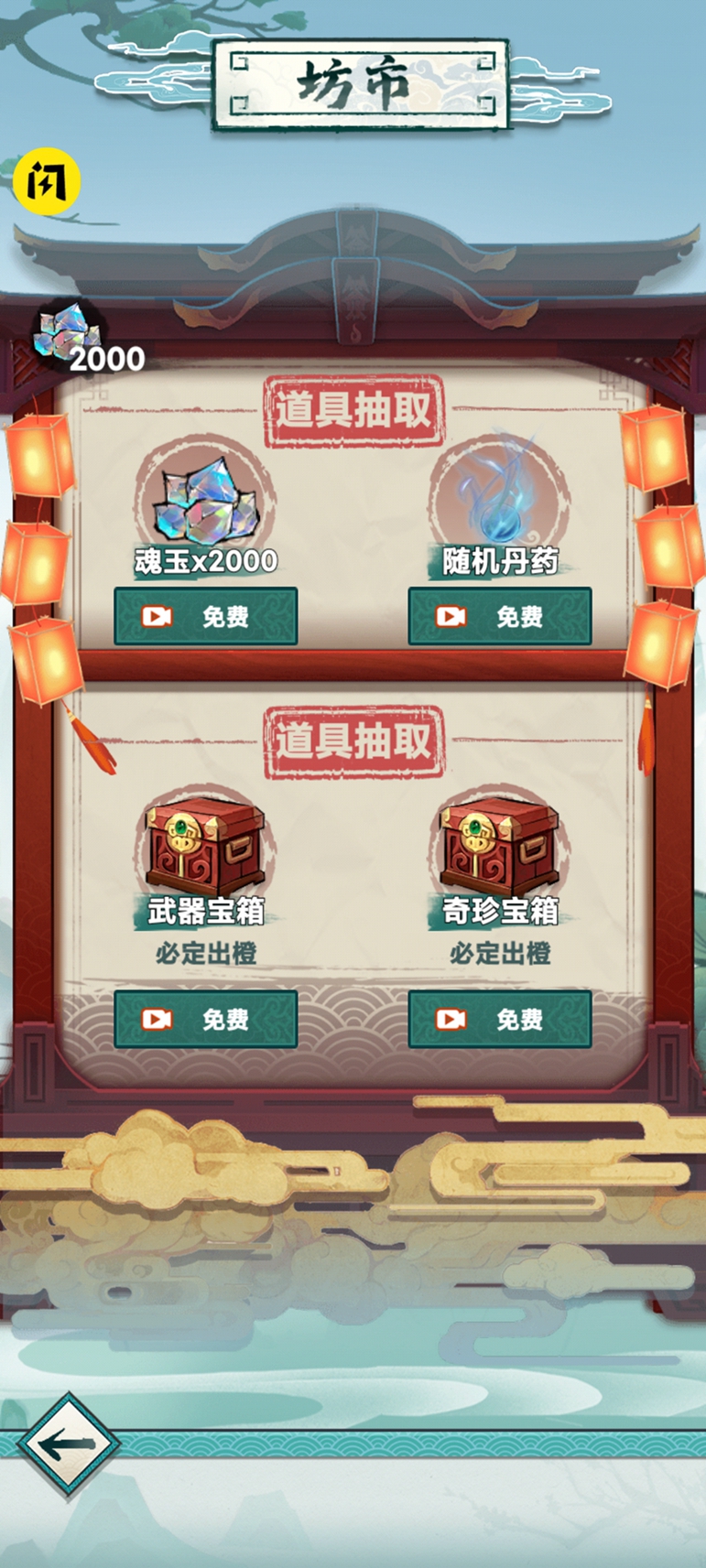Get free 武器宝箱 by watching video
706x1568 pixels.
coord(206,1019)
